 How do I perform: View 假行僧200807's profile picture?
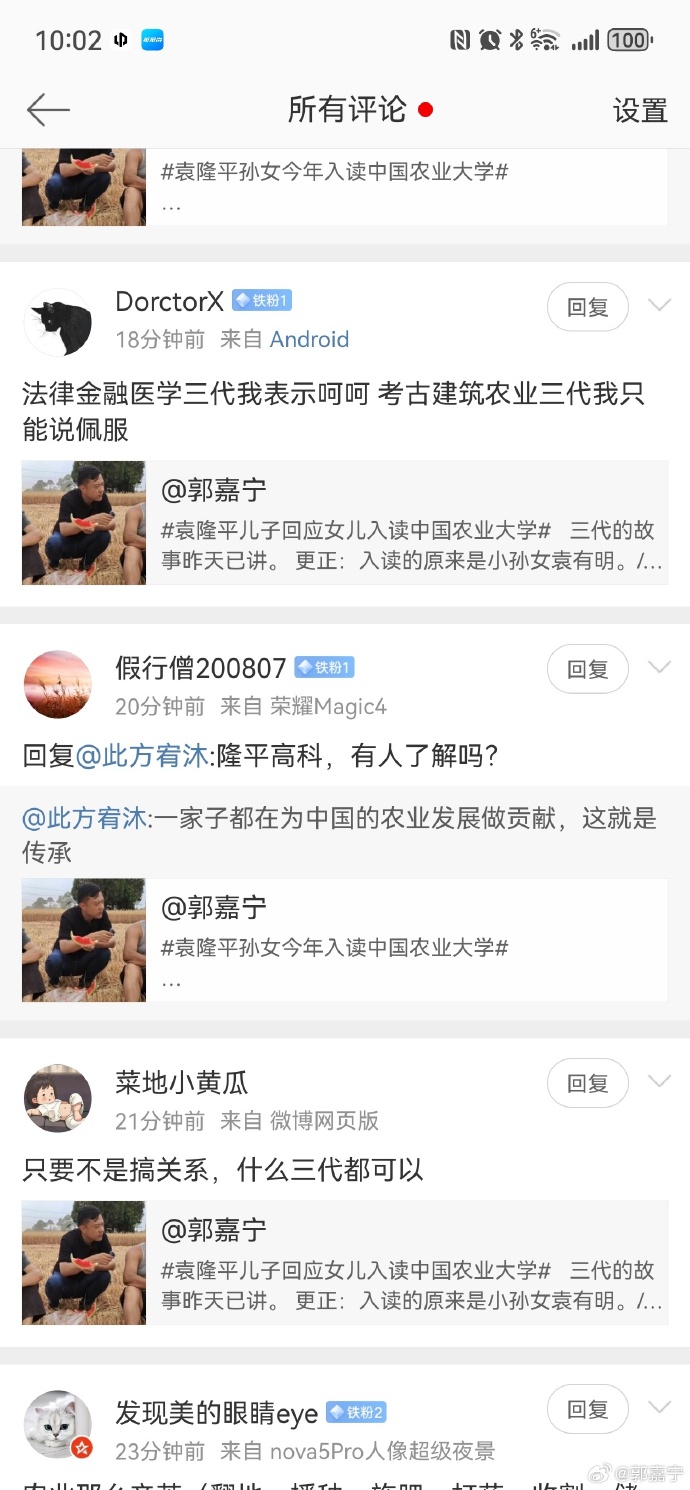(58, 683)
